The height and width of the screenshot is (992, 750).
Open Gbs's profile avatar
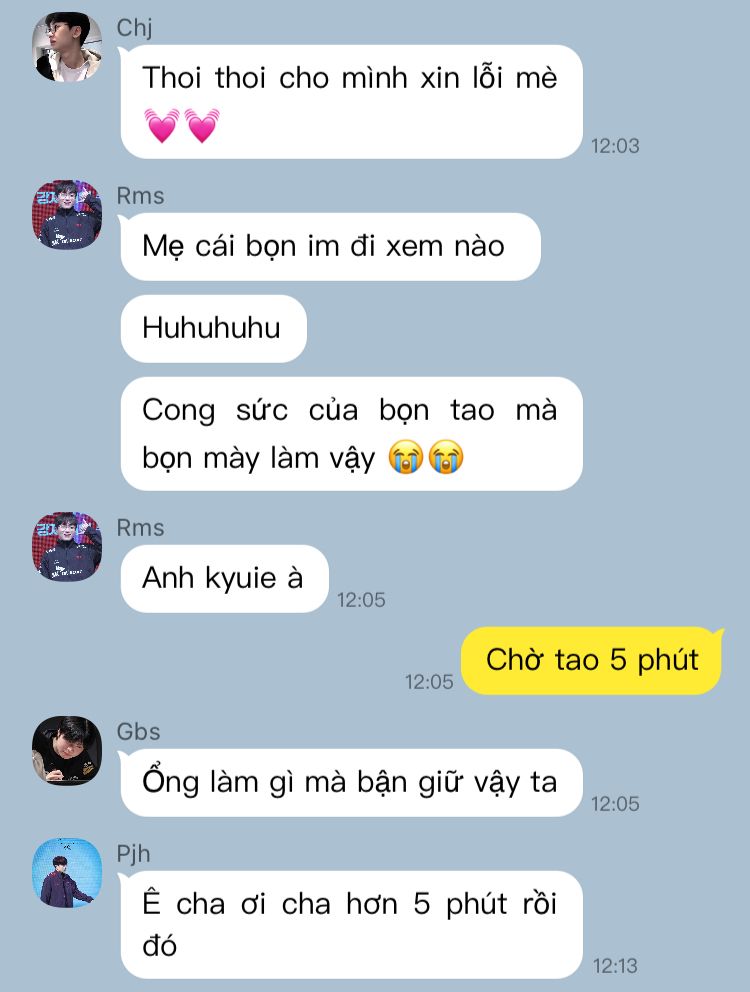point(67,751)
